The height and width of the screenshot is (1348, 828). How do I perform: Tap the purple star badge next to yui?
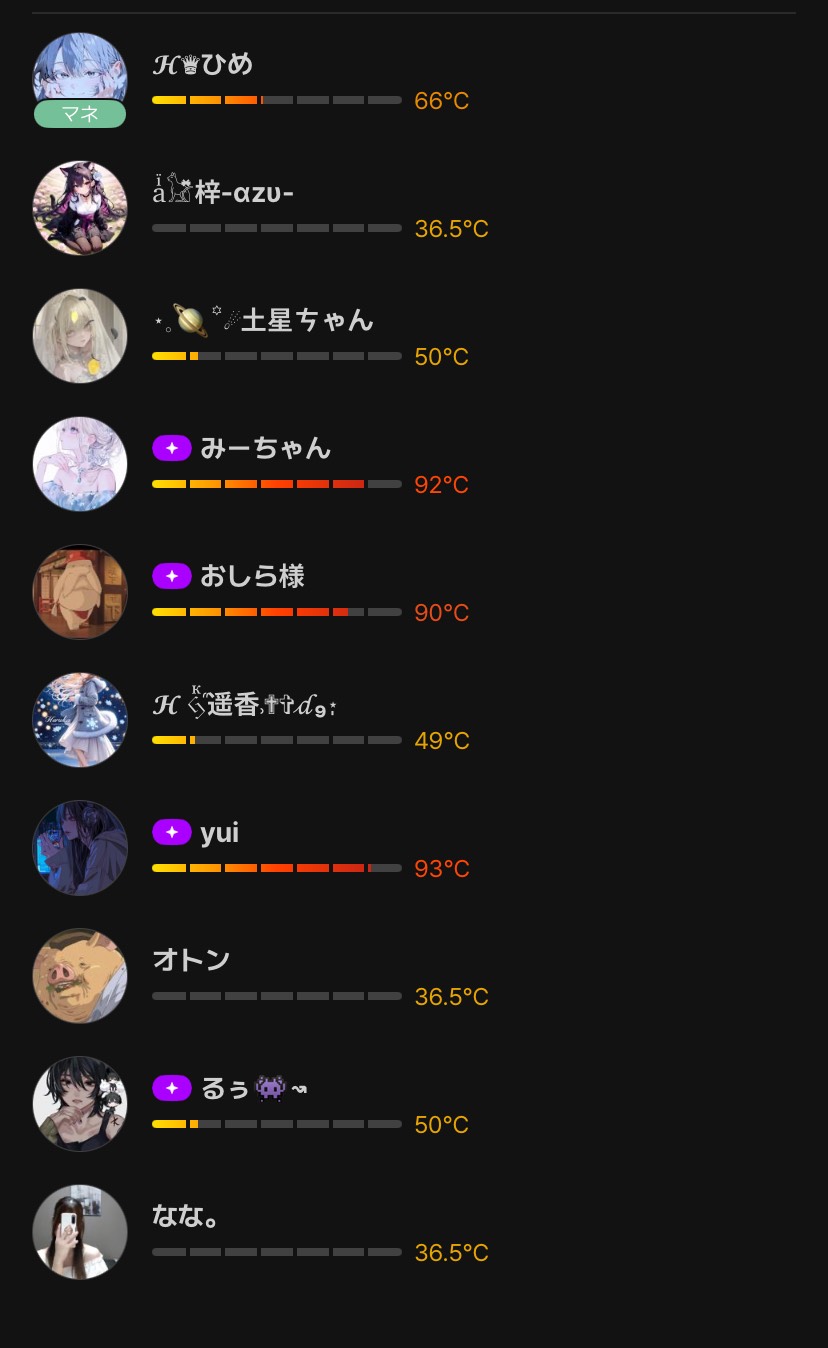click(172, 832)
